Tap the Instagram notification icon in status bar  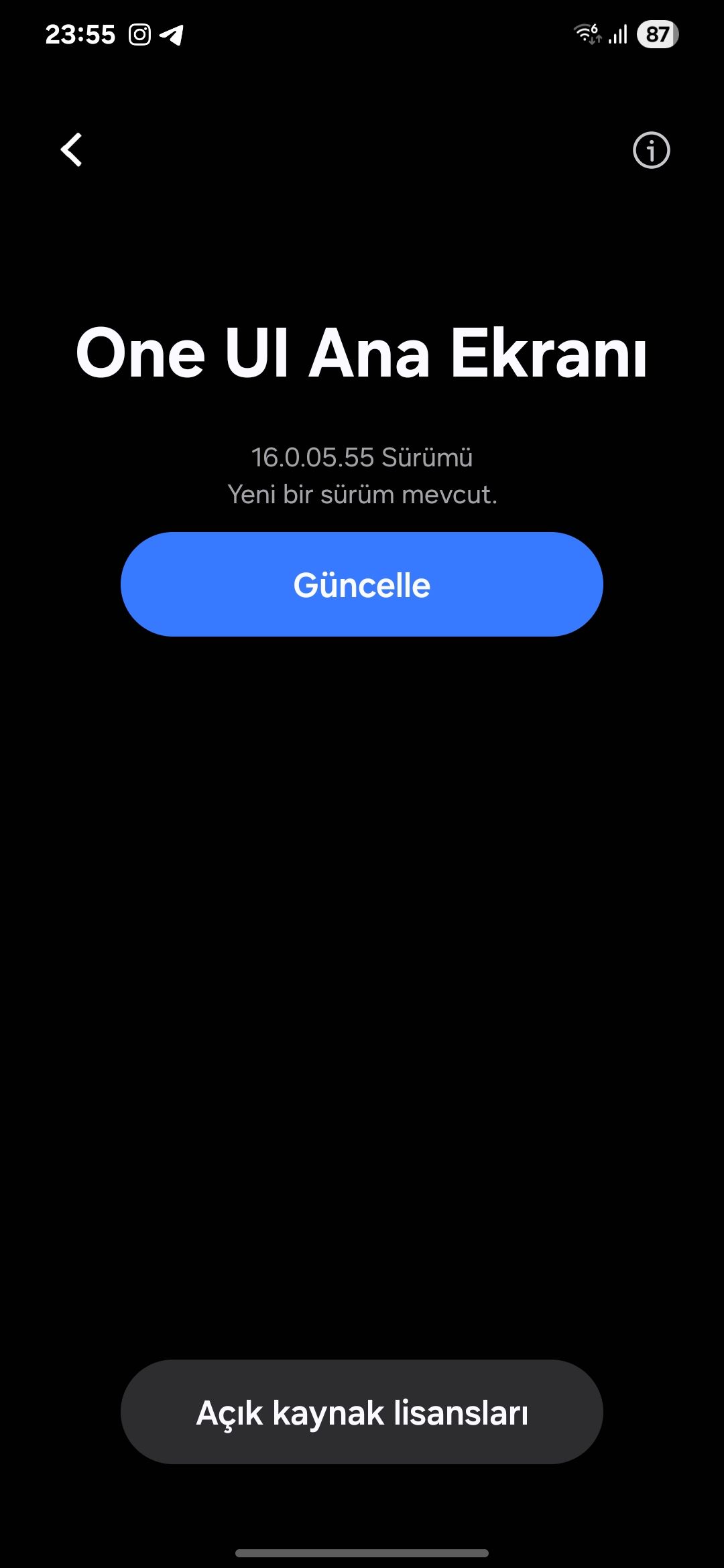(x=141, y=35)
